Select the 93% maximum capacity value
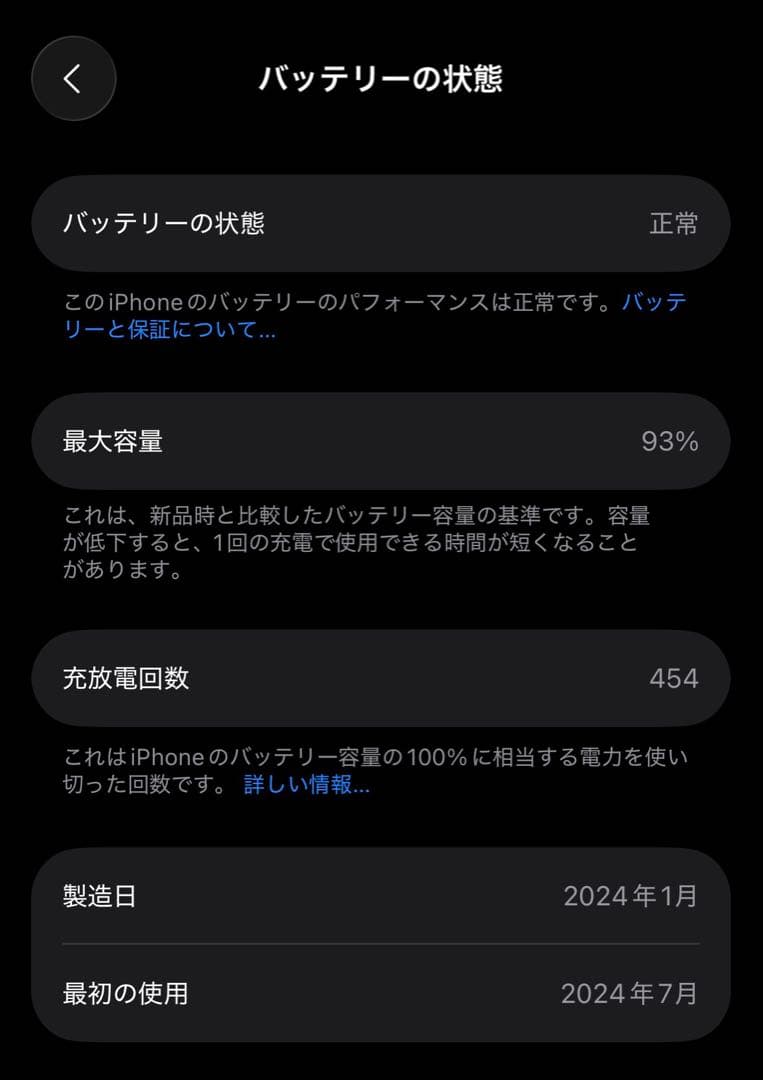This screenshot has width=763, height=1080. [672, 441]
